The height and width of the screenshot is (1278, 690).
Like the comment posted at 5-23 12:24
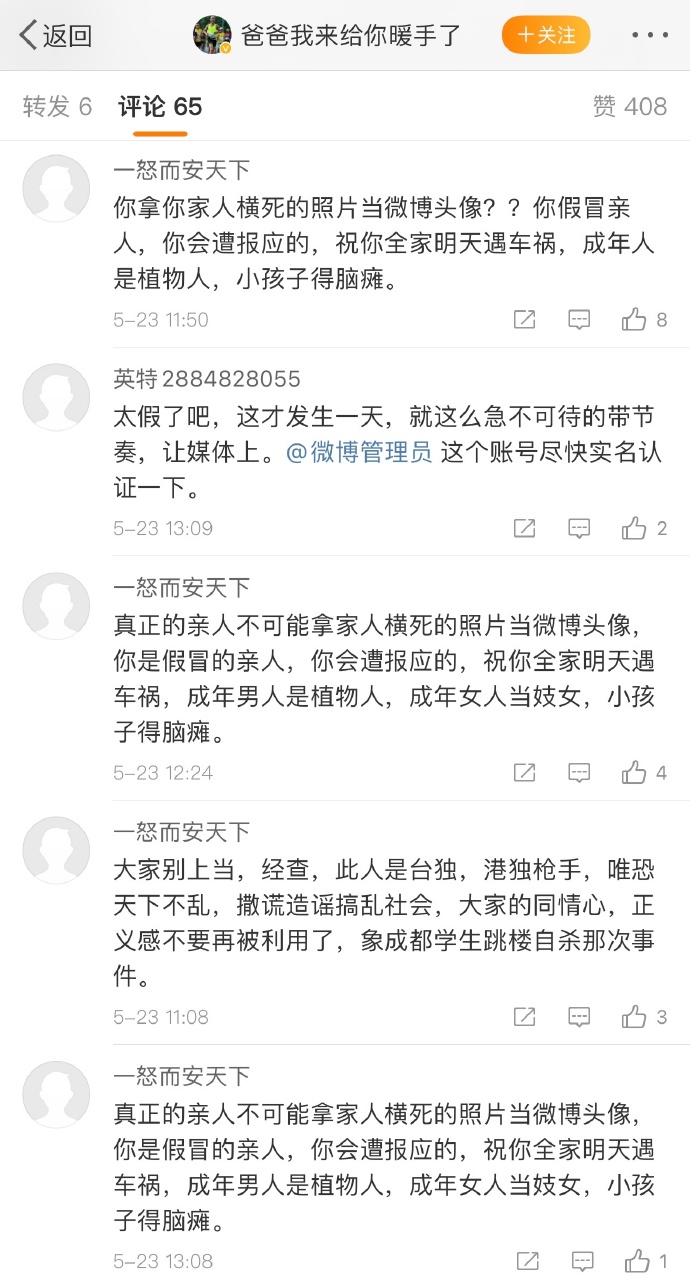(634, 773)
